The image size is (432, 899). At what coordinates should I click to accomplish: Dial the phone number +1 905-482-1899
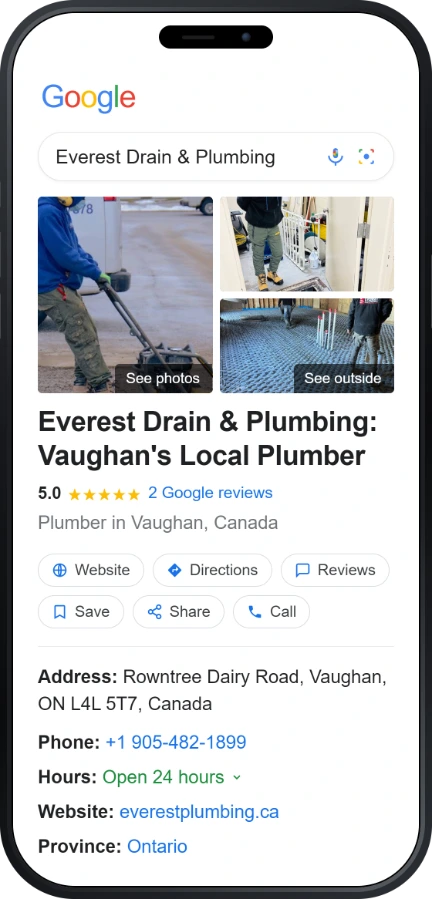tap(176, 742)
